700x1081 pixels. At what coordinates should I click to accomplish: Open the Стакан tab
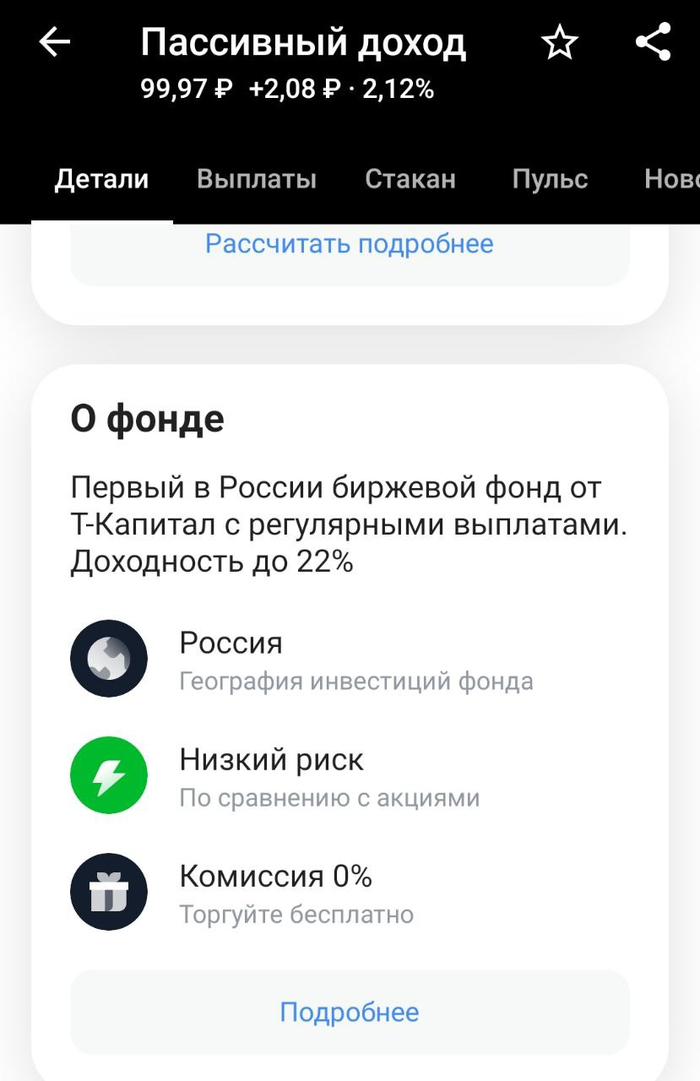tap(410, 179)
